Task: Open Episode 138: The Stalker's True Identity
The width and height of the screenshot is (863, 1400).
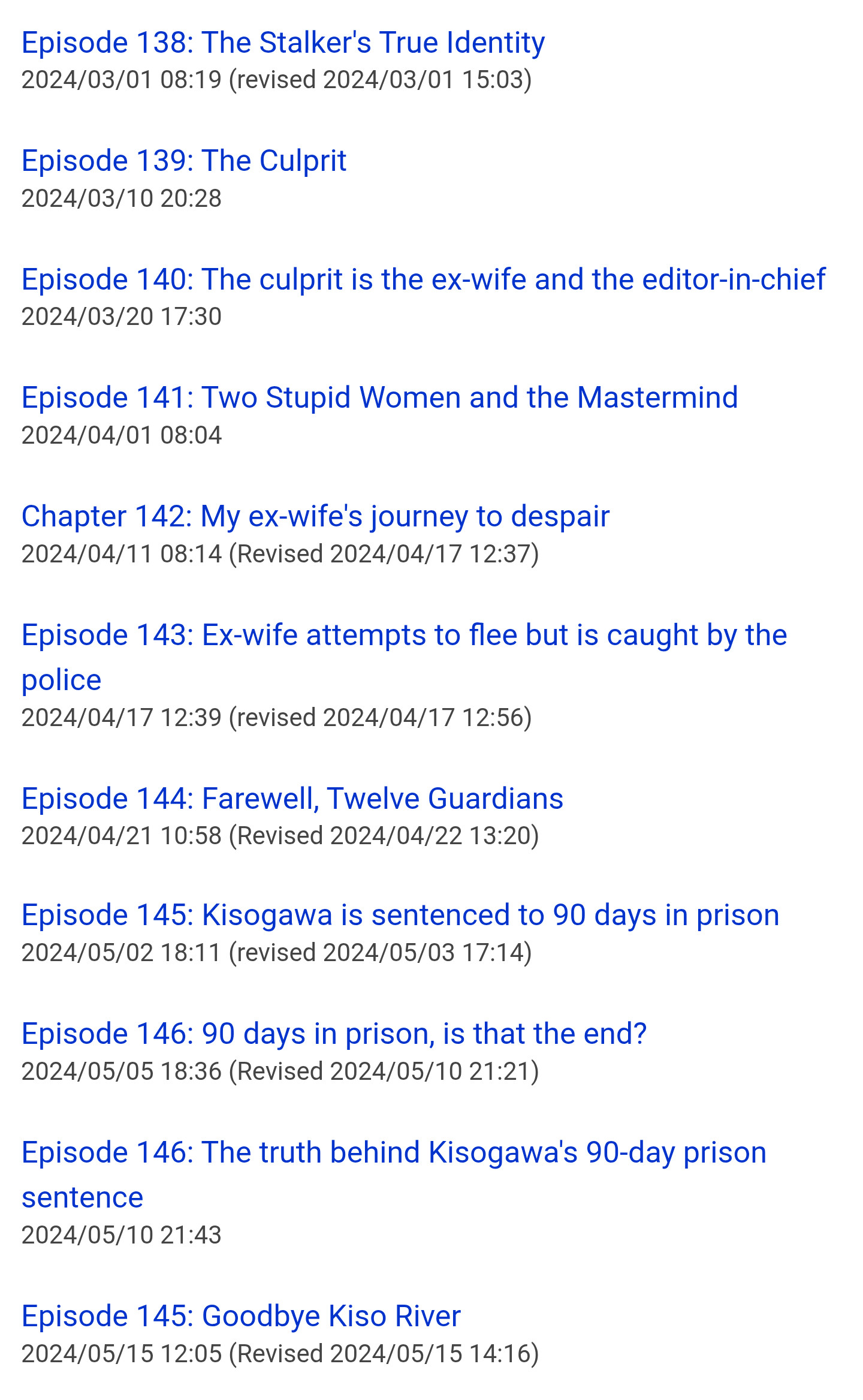Action: (283, 43)
